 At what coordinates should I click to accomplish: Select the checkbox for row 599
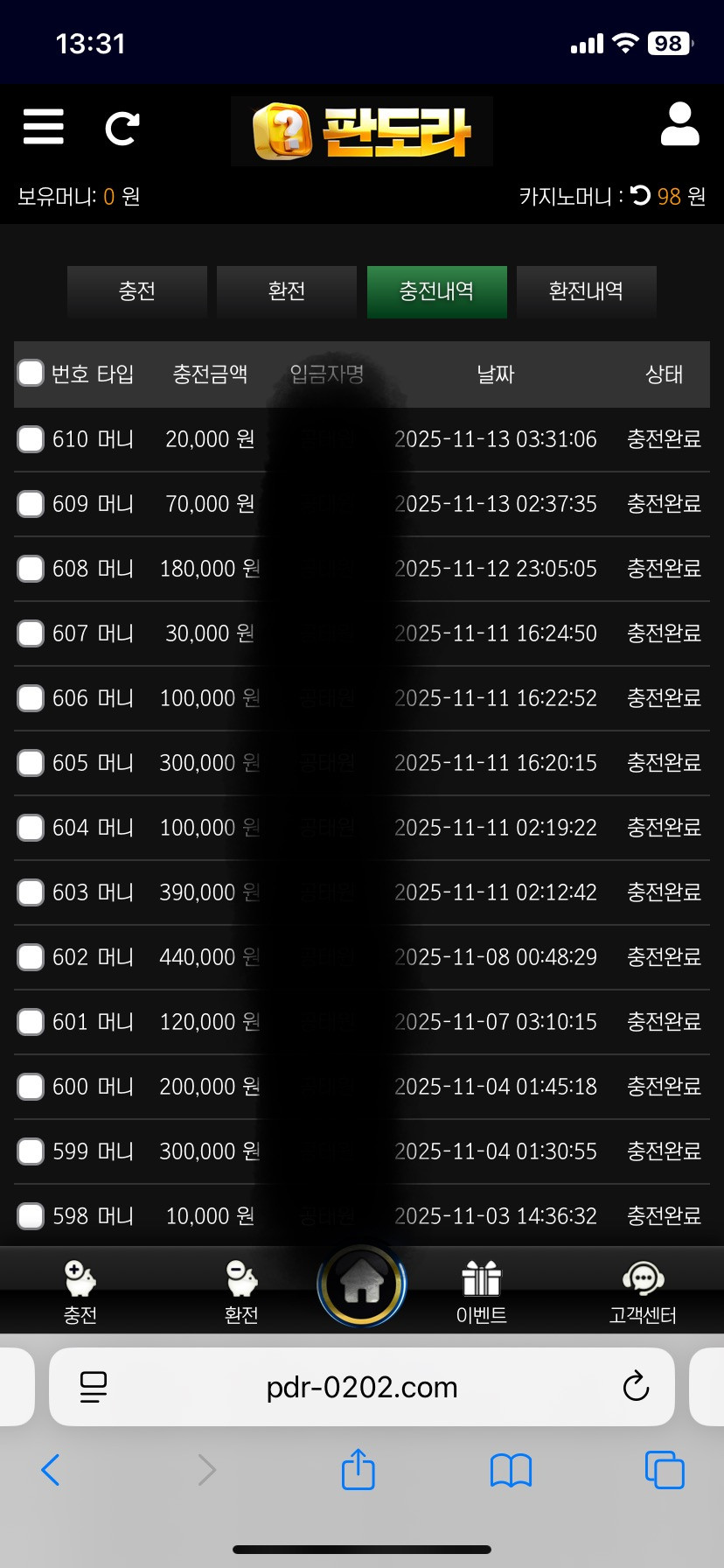[x=31, y=1151]
